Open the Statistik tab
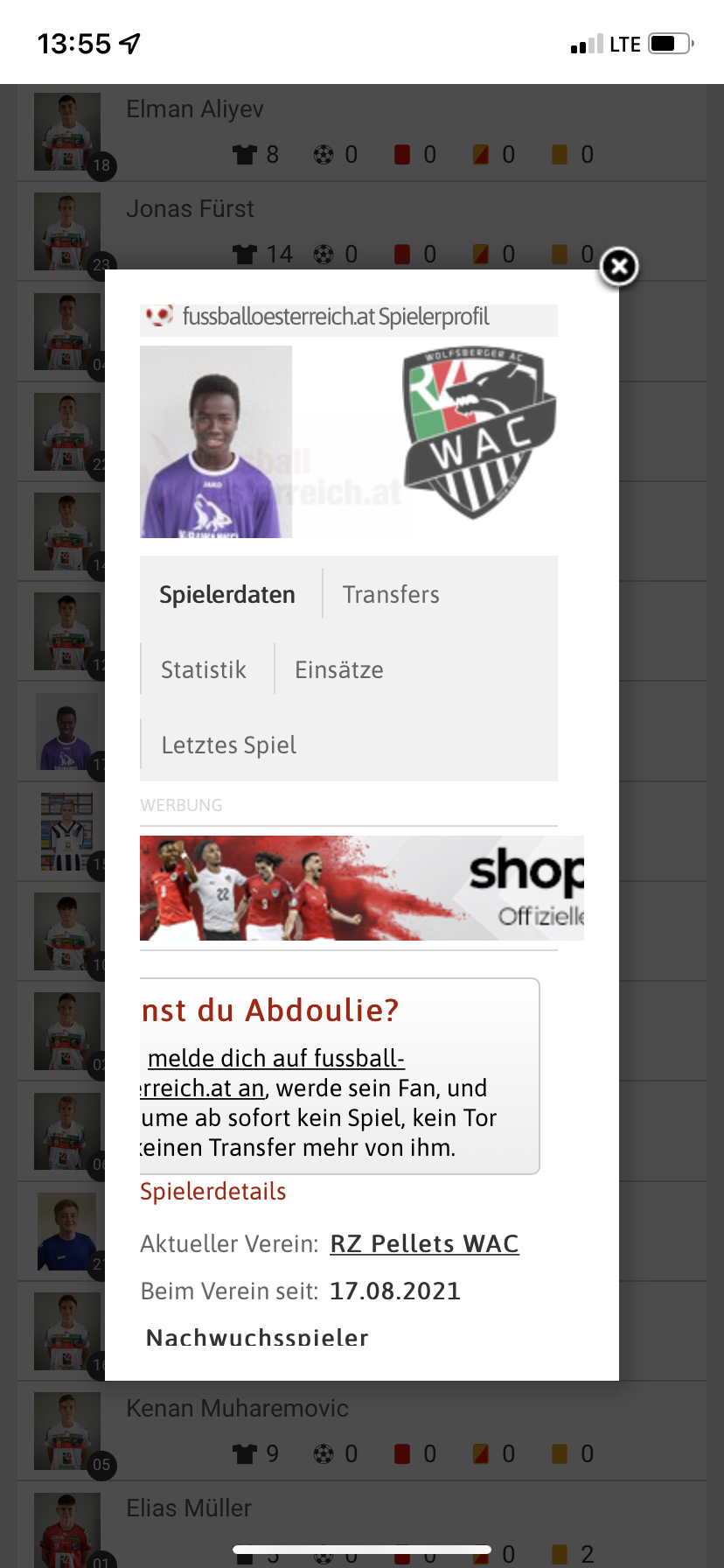Image resolution: width=724 pixels, height=1568 pixels. [x=204, y=669]
